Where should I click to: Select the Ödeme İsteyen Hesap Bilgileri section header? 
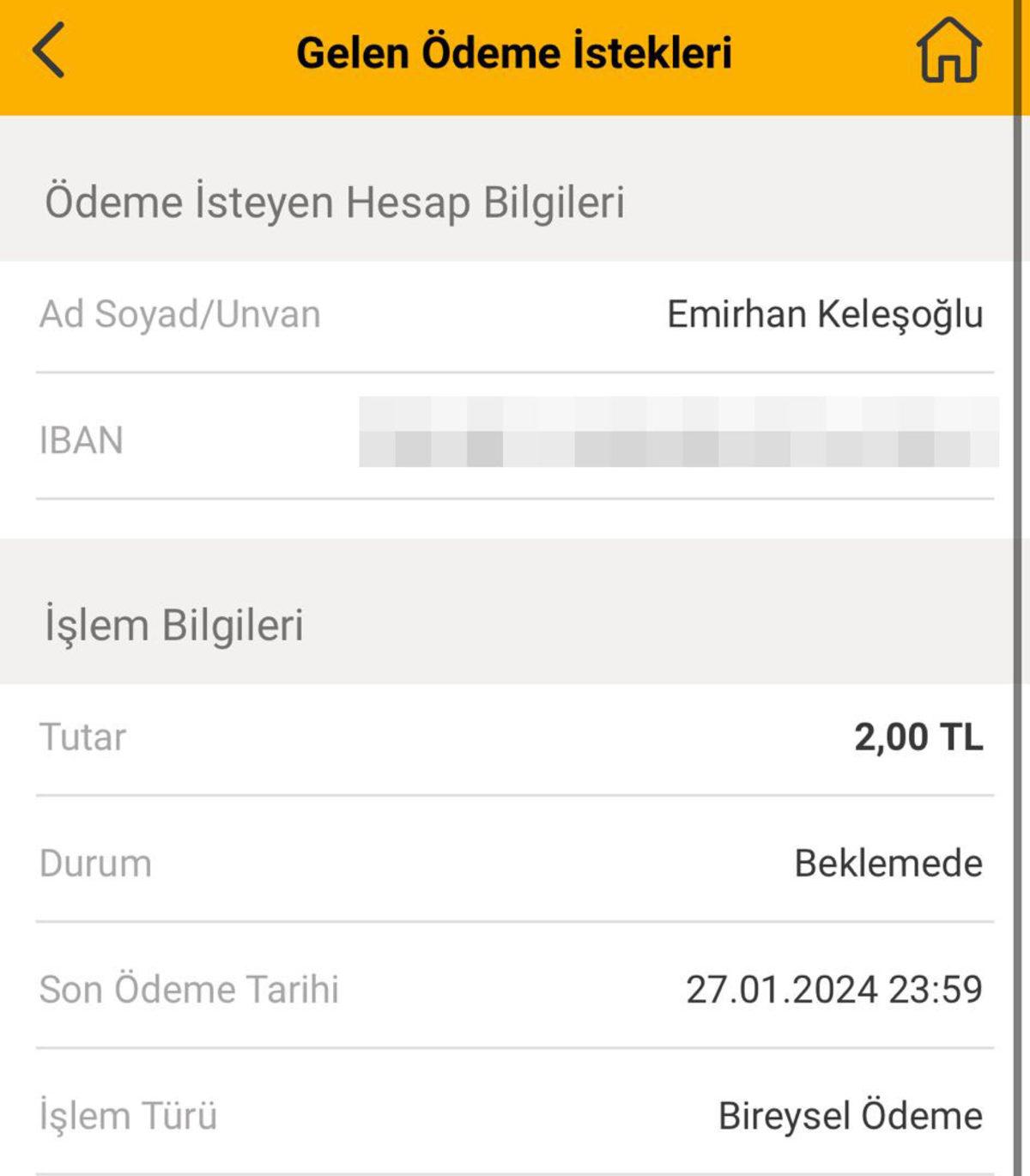335,199
